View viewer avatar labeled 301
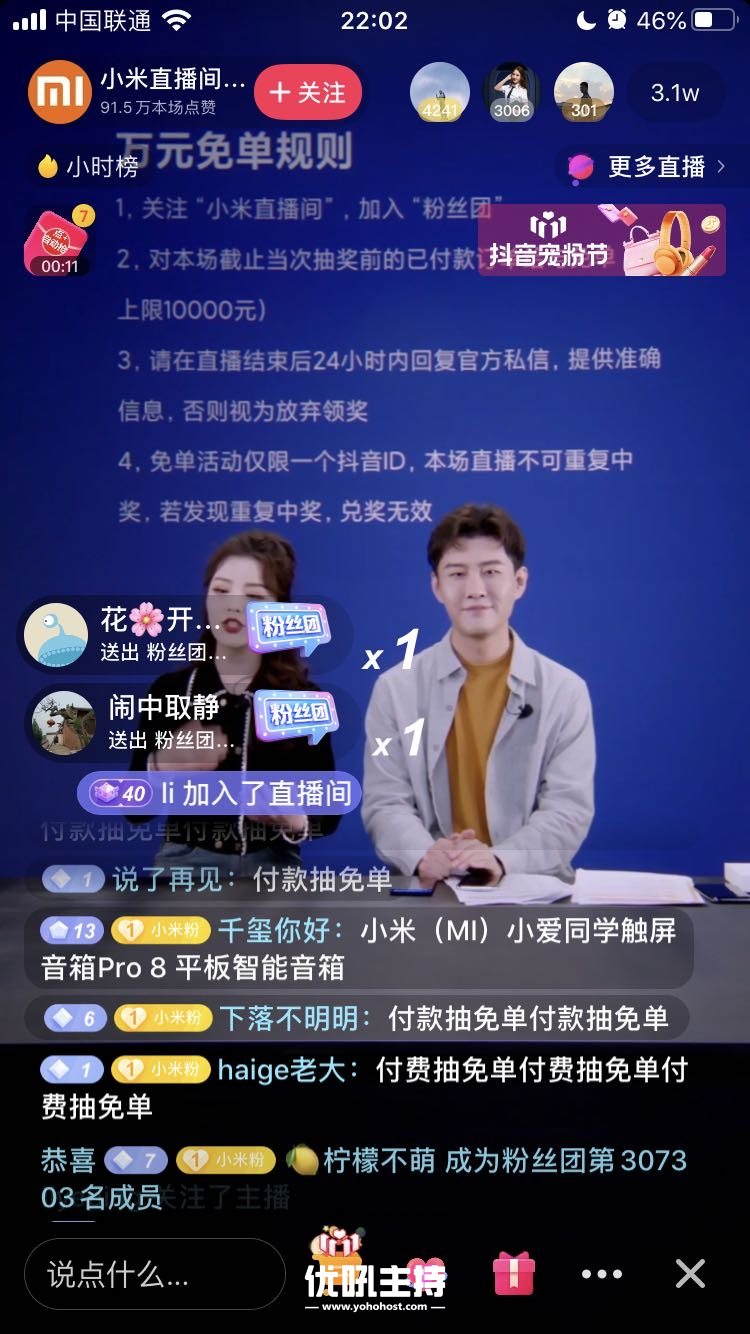 tap(584, 92)
